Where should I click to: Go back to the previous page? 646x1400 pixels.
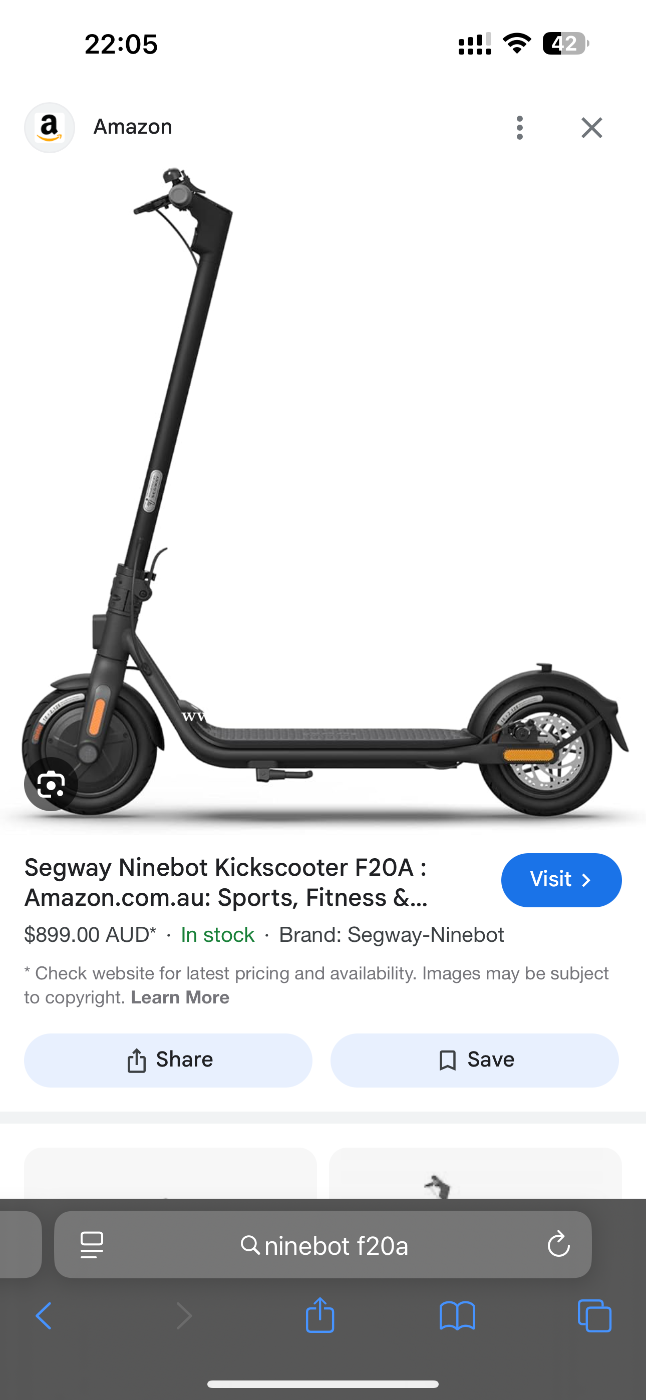coord(43,1316)
